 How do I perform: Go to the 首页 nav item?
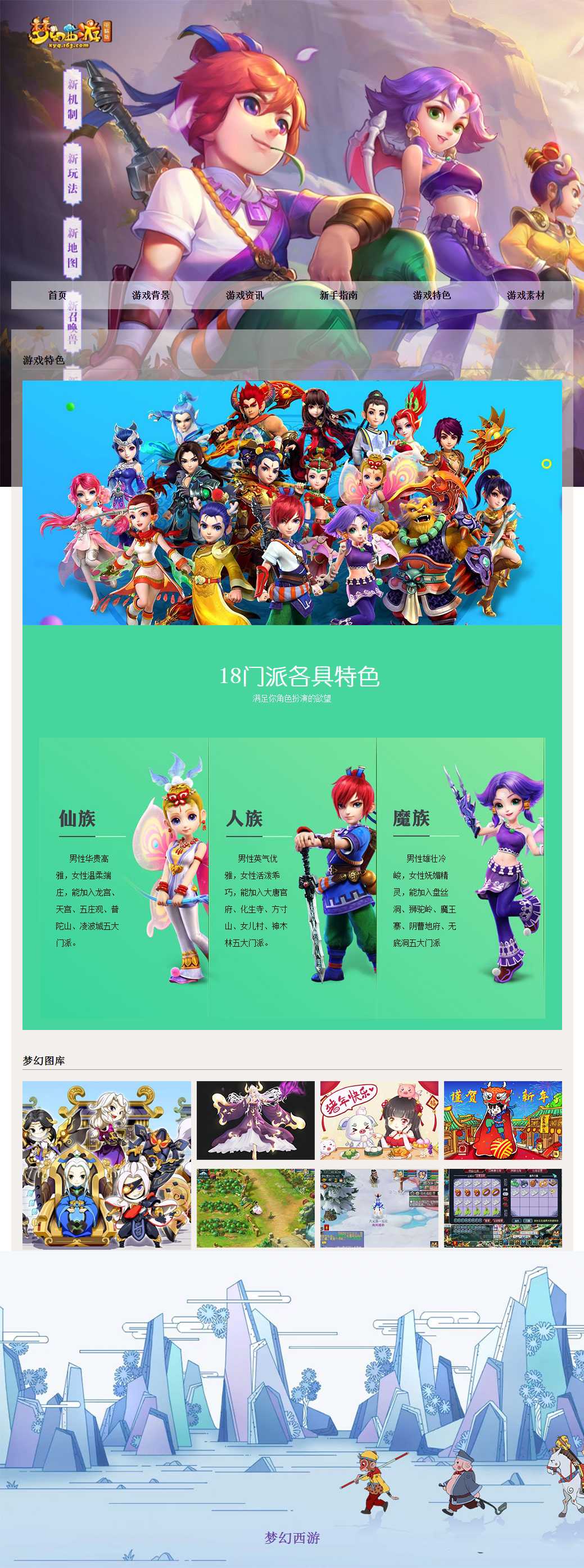tap(57, 295)
